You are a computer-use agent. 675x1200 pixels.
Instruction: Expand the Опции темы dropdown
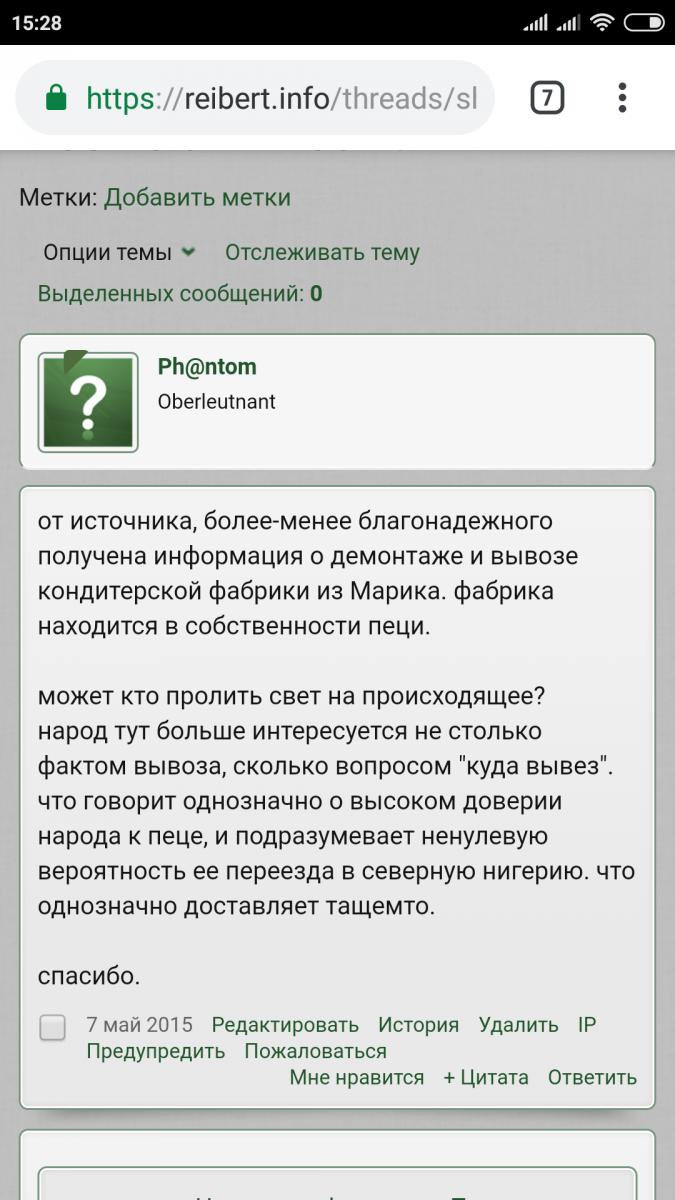[x=119, y=252]
